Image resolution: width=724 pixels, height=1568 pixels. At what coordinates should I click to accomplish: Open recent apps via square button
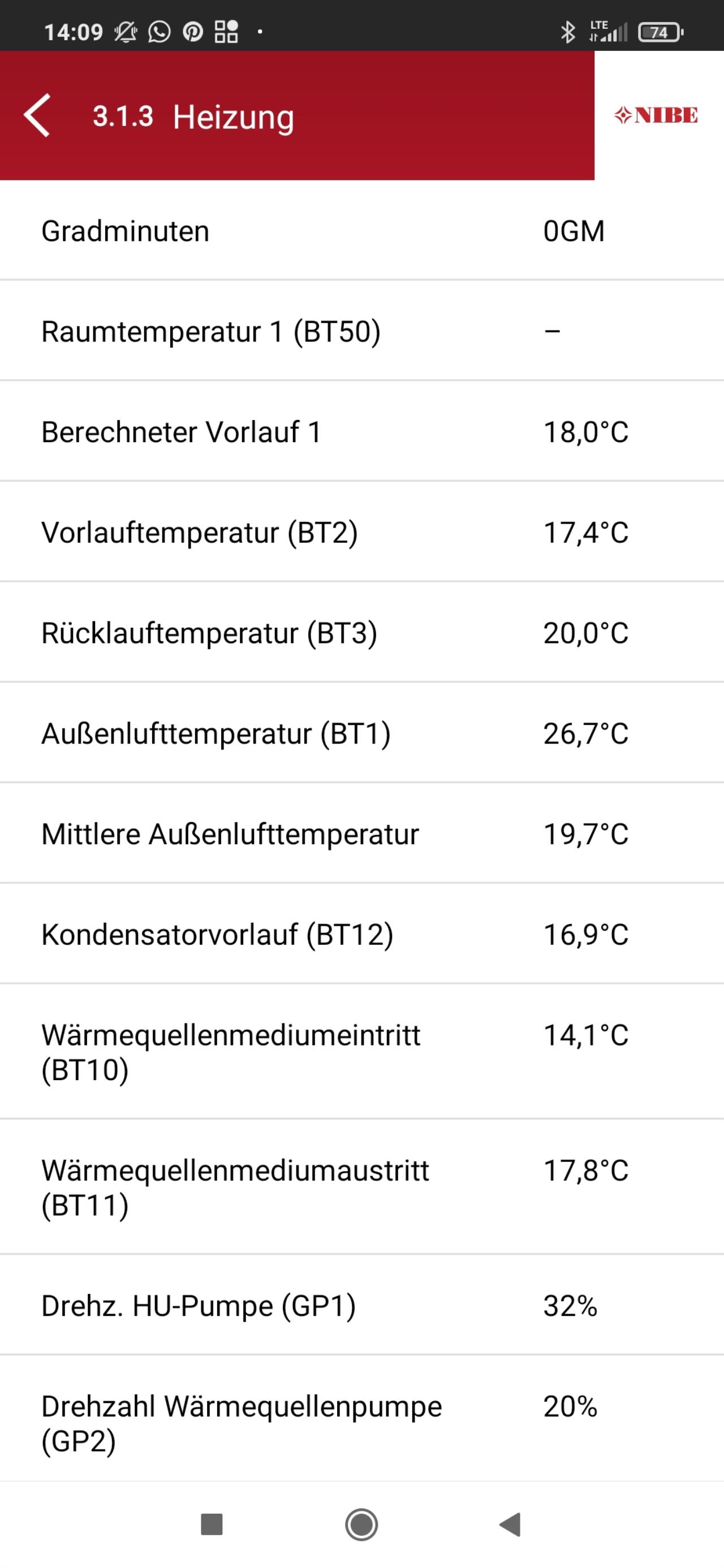tap(212, 1524)
